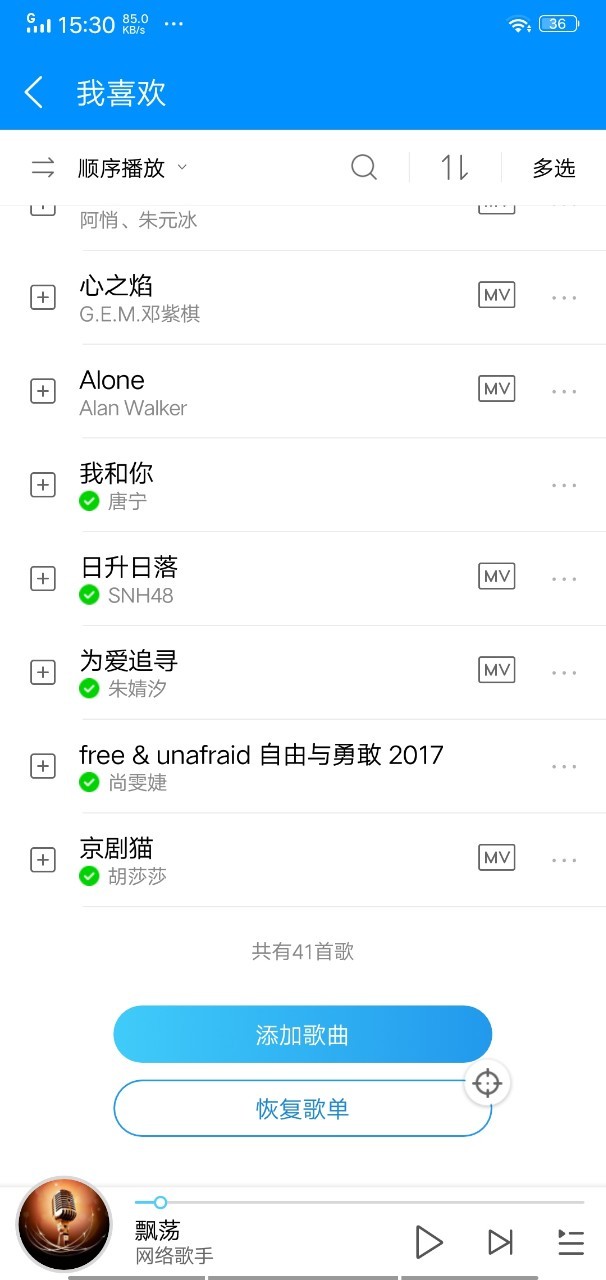The width and height of the screenshot is (606, 1280).
Task: Locate the currently playing song
Action: [487, 1083]
